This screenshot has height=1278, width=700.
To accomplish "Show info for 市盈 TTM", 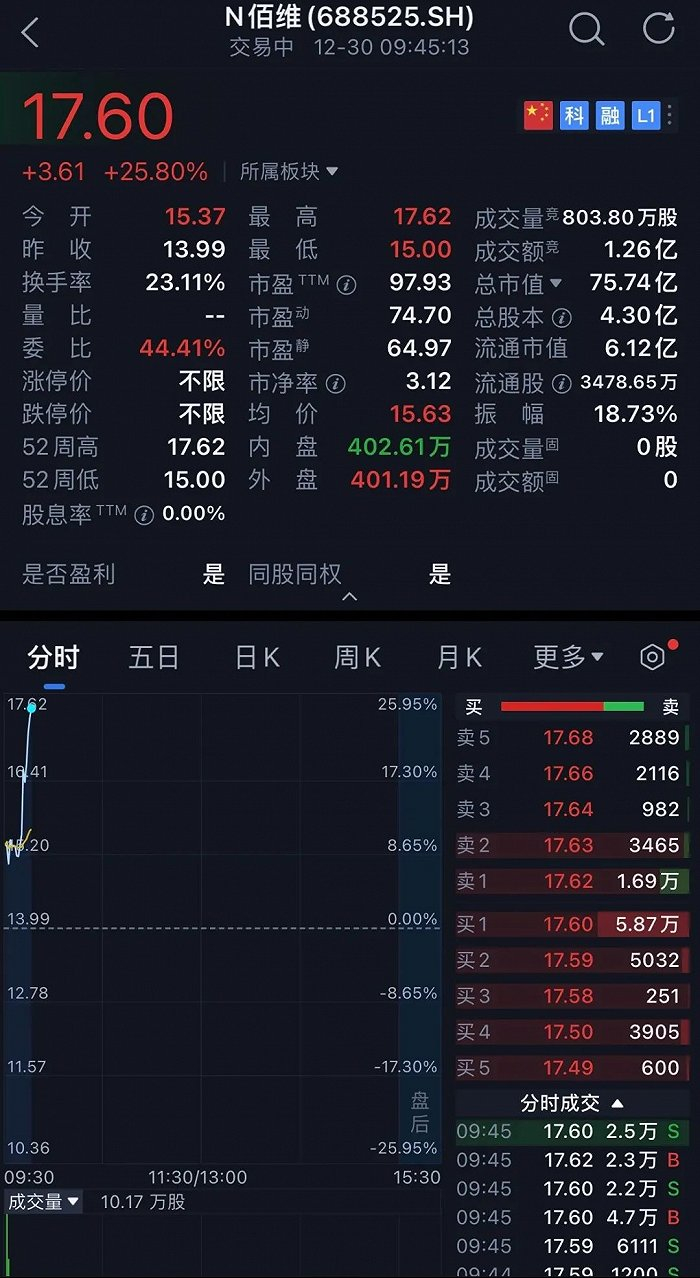I will click(347, 285).
